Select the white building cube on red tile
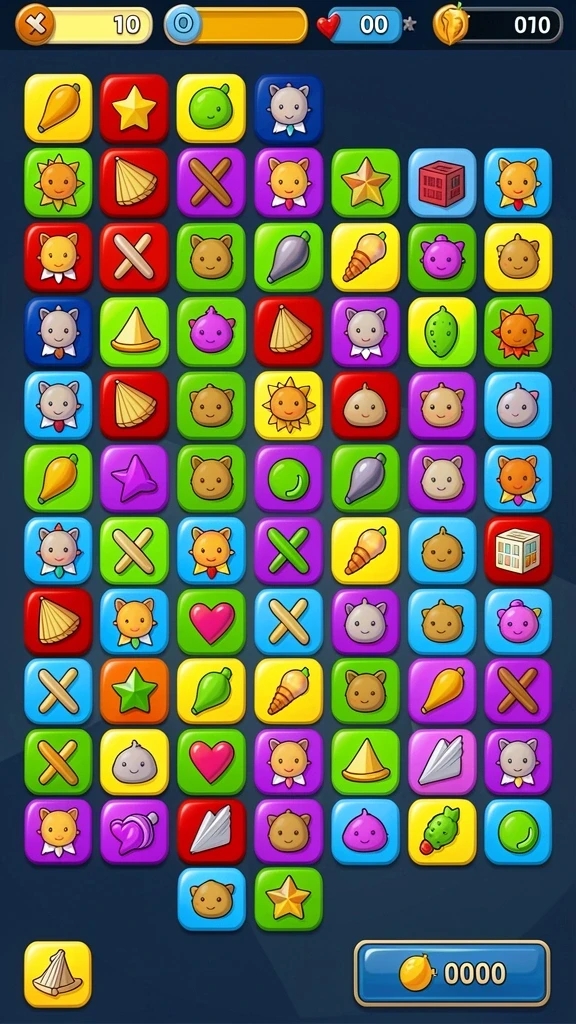The image size is (576, 1024). (518, 551)
